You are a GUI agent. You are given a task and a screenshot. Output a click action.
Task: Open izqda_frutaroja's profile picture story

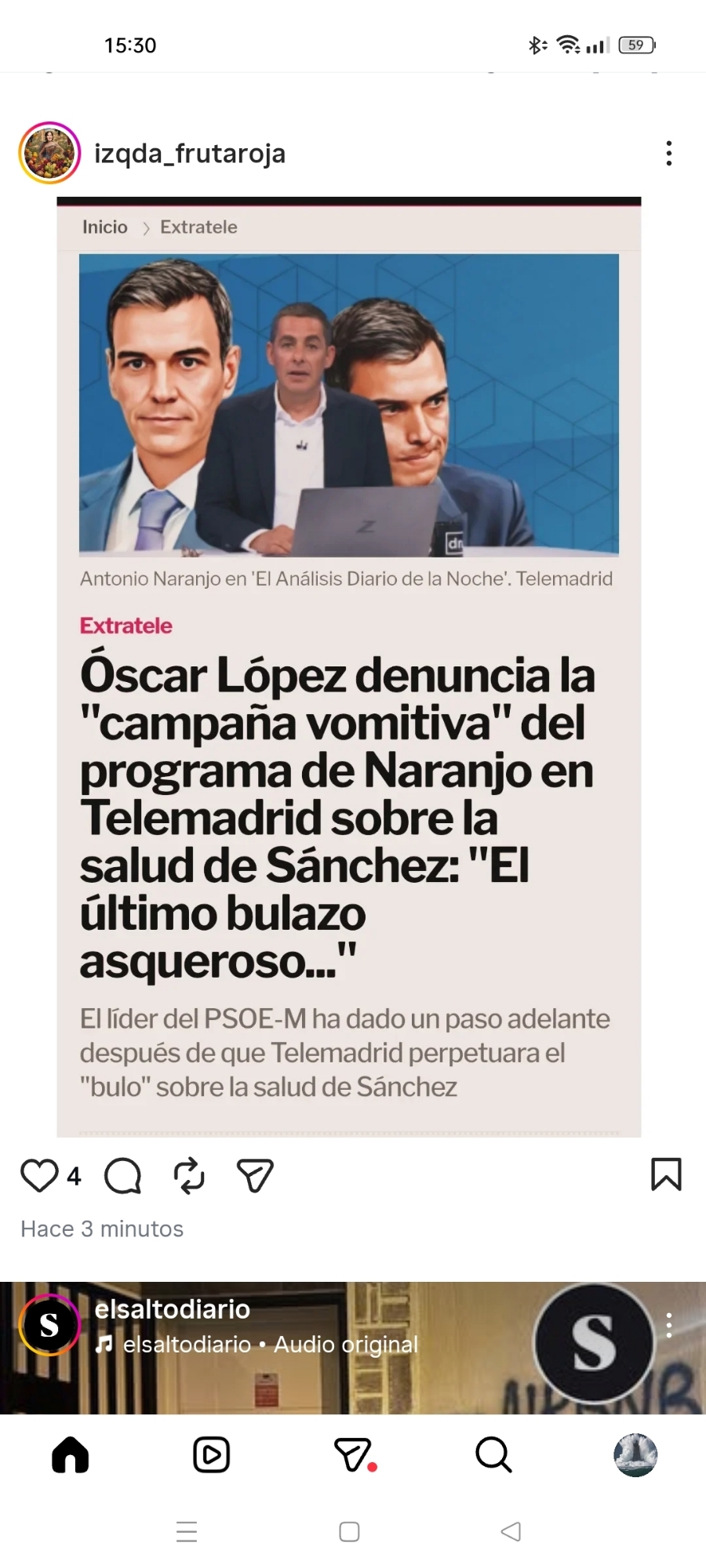(x=49, y=153)
